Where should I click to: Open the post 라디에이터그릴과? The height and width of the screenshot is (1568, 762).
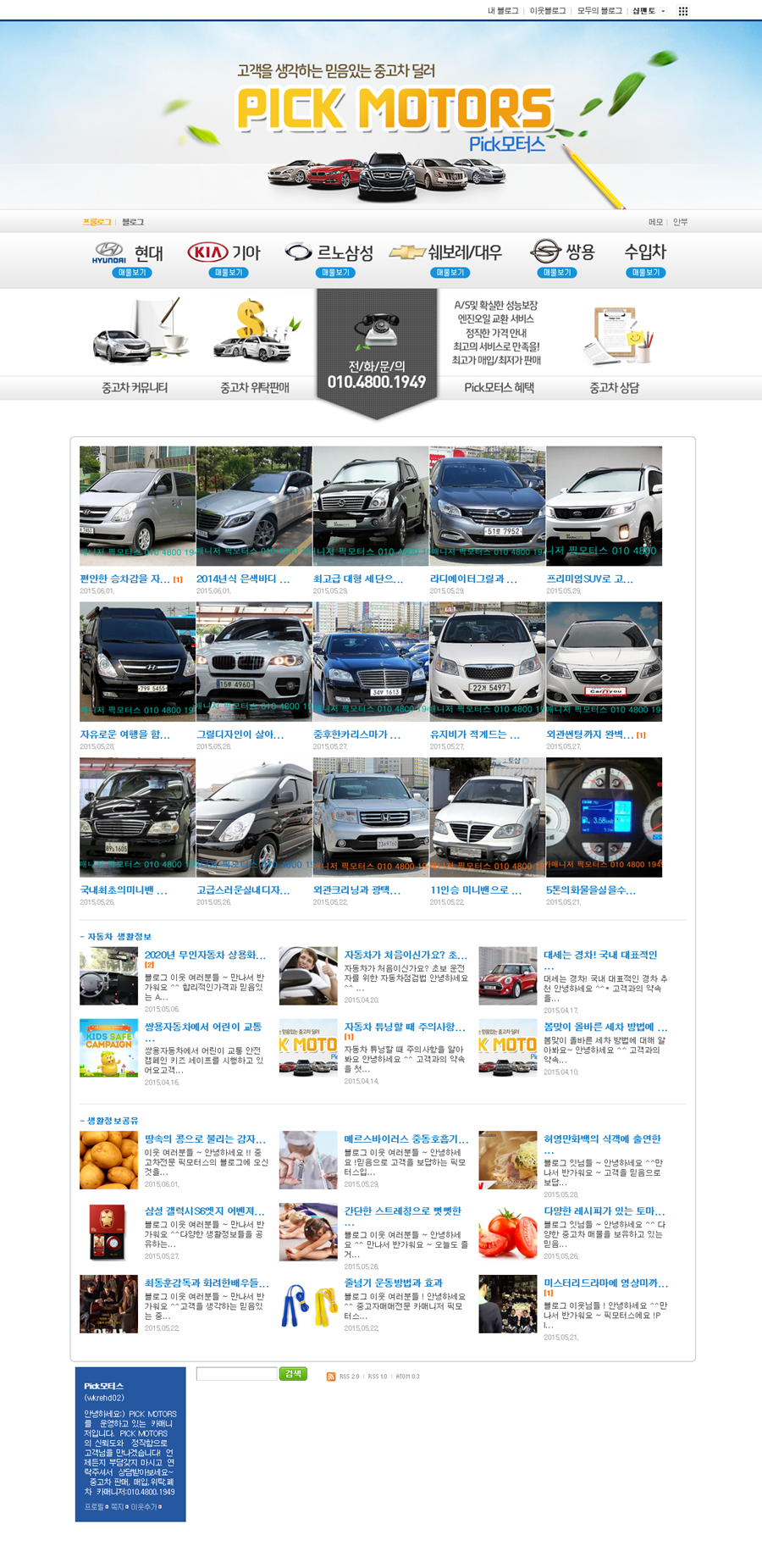(473, 579)
